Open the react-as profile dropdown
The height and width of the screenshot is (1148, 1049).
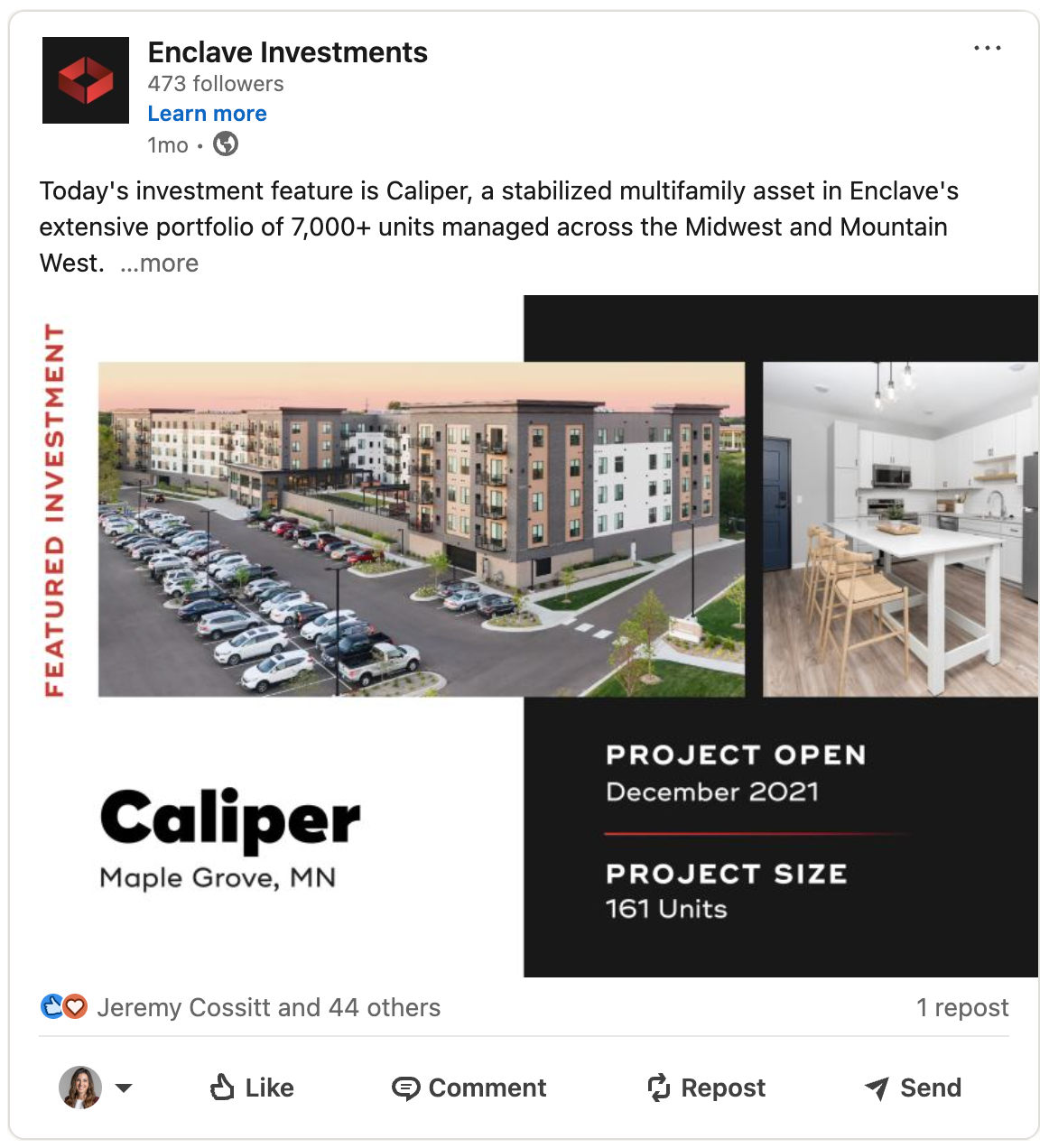[x=124, y=1088]
